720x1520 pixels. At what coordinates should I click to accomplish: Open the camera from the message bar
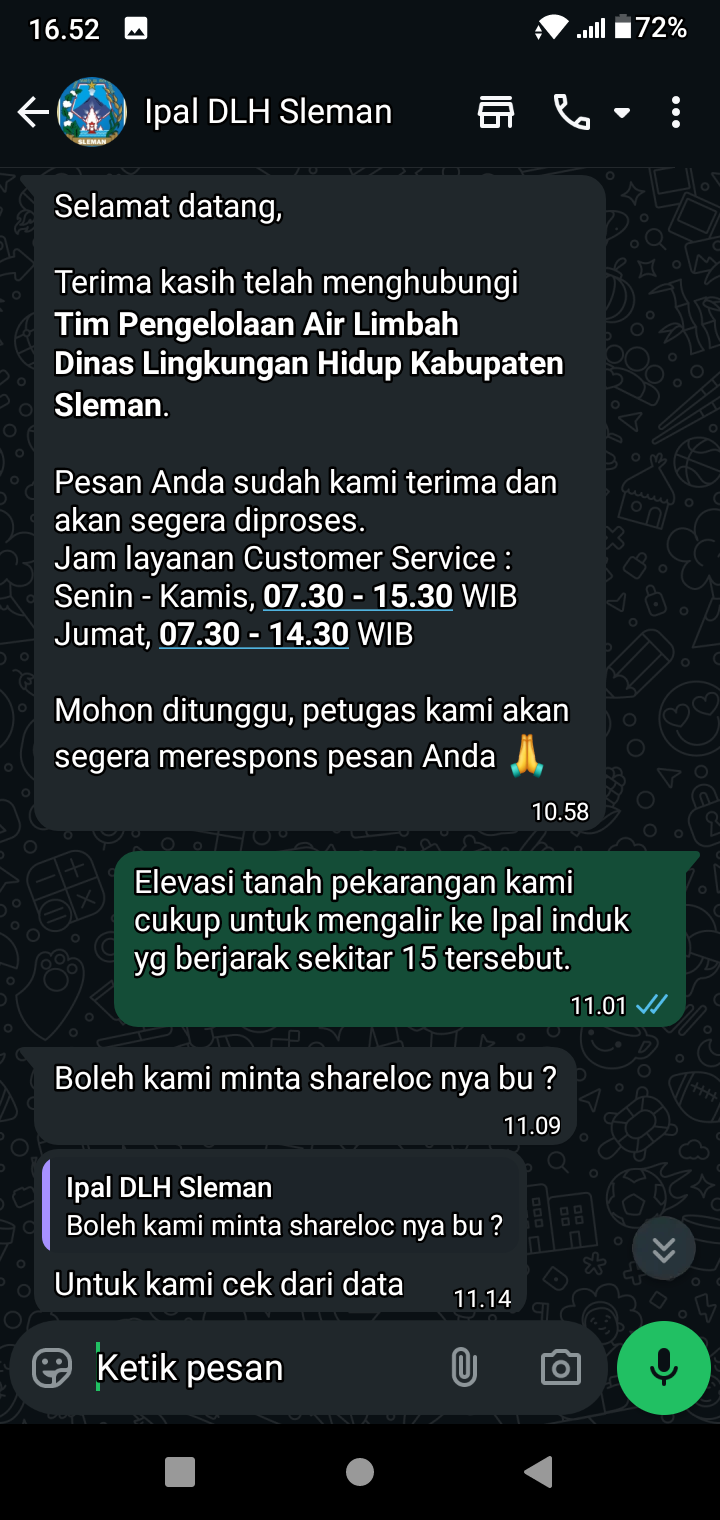(x=560, y=1367)
